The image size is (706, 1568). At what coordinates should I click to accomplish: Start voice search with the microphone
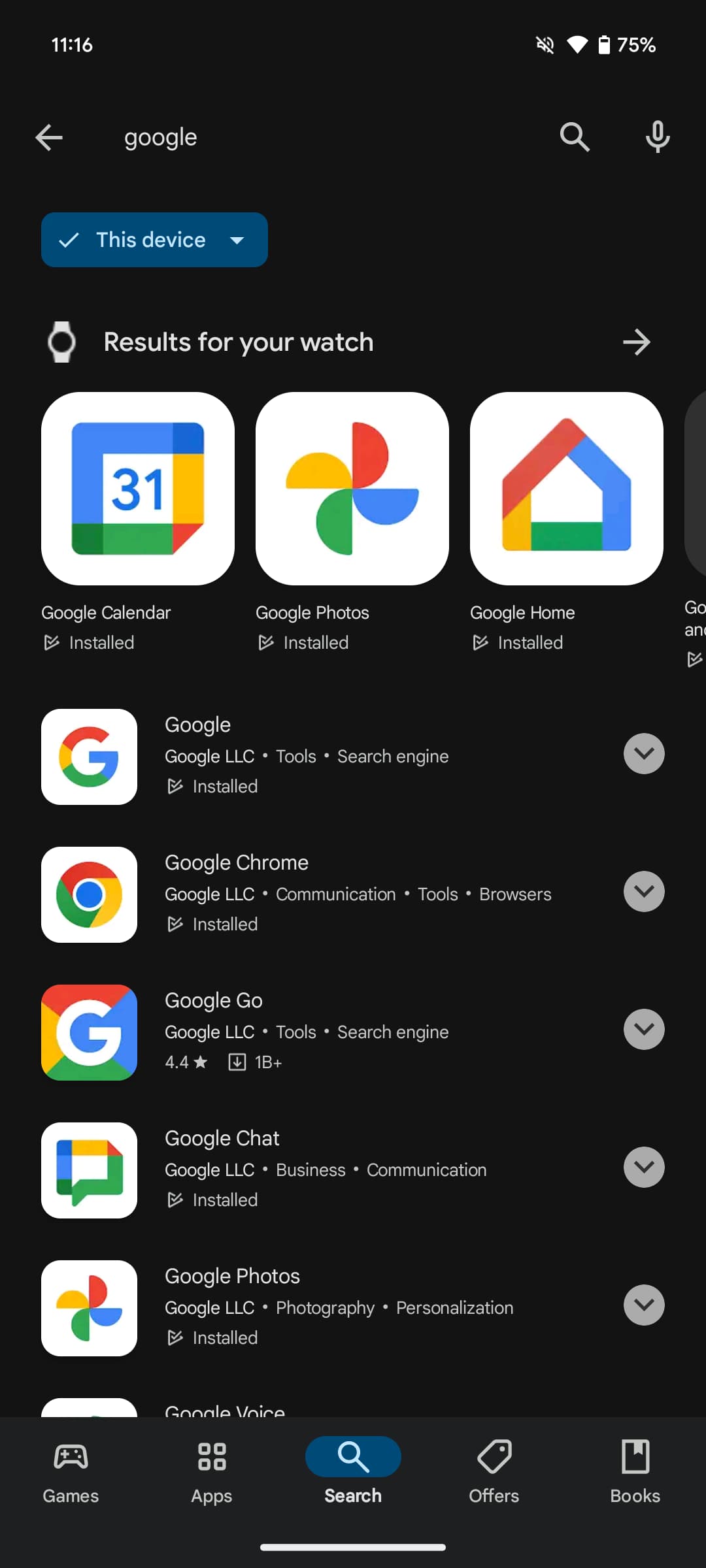click(x=658, y=137)
